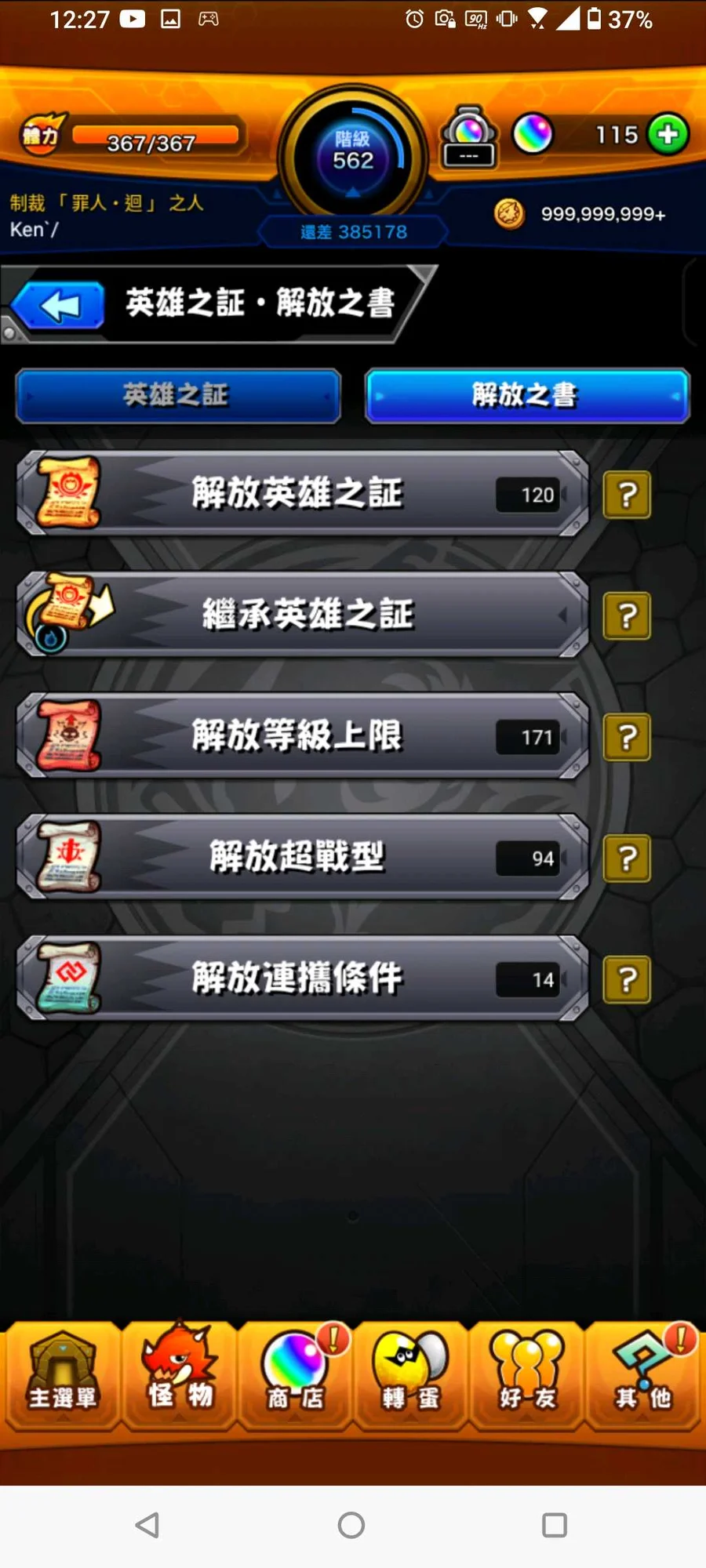
Task: Open the 好友 friends section
Action: [526, 1376]
